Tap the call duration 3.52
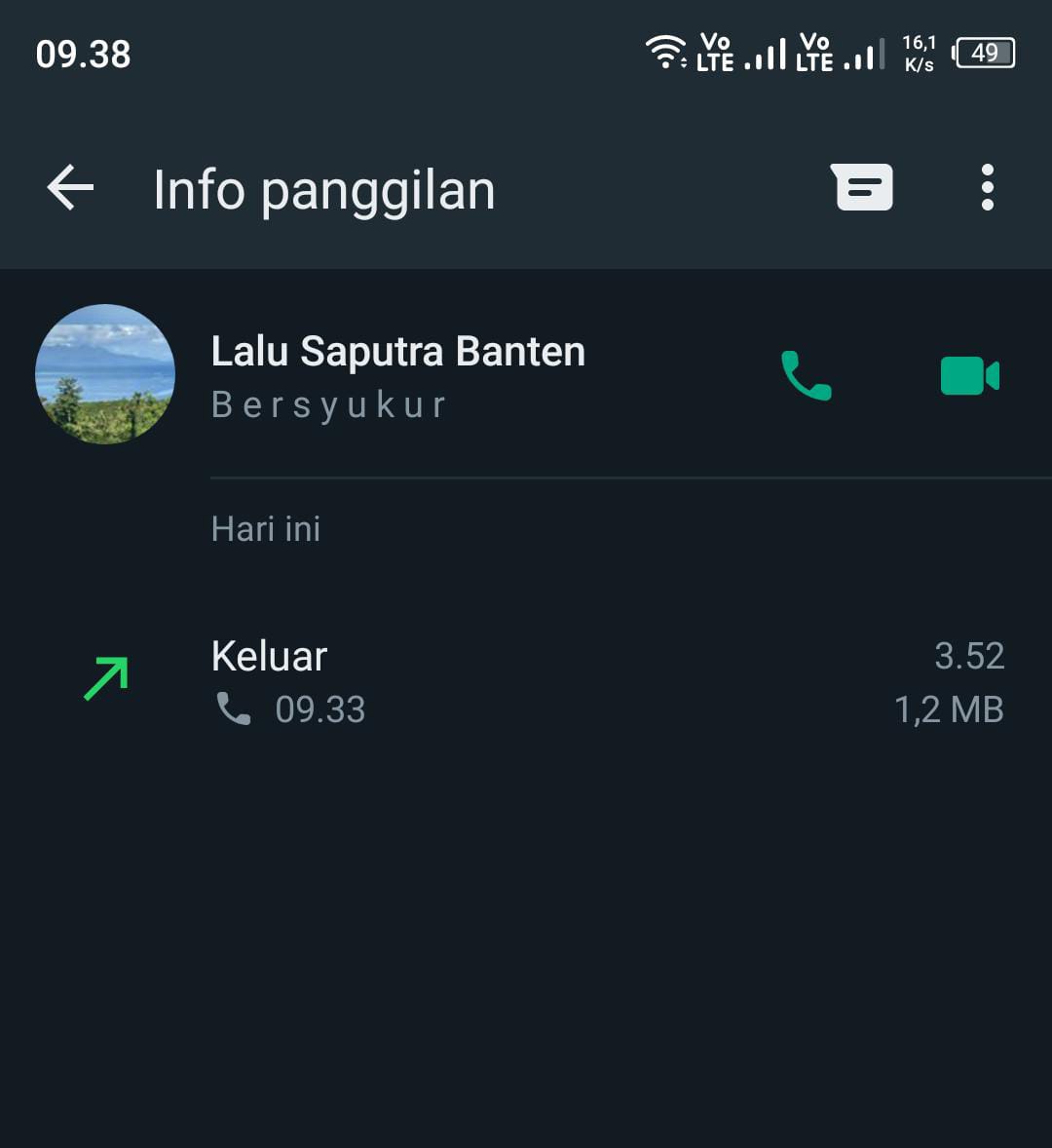This screenshot has width=1052, height=1148. 971,656
